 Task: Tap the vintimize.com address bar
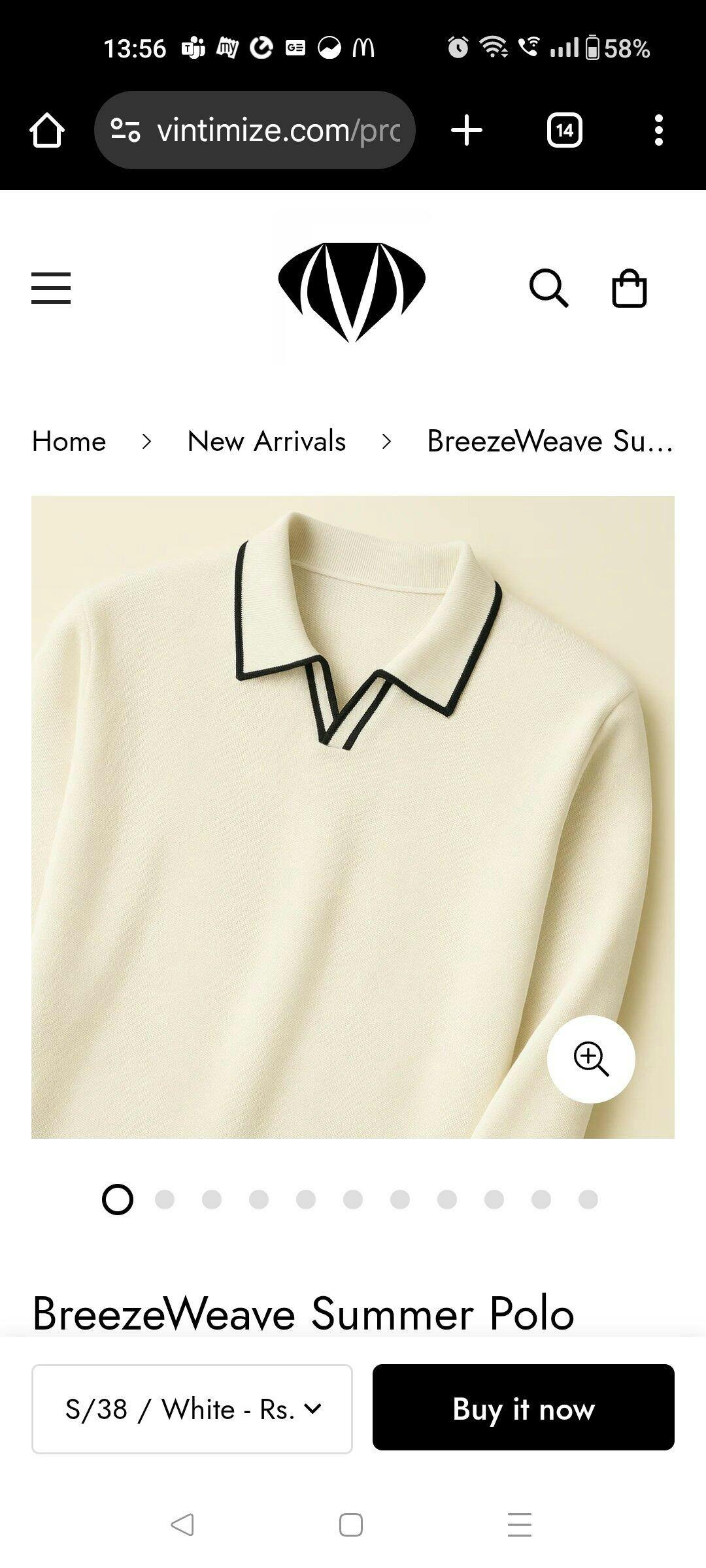[255, 130]
